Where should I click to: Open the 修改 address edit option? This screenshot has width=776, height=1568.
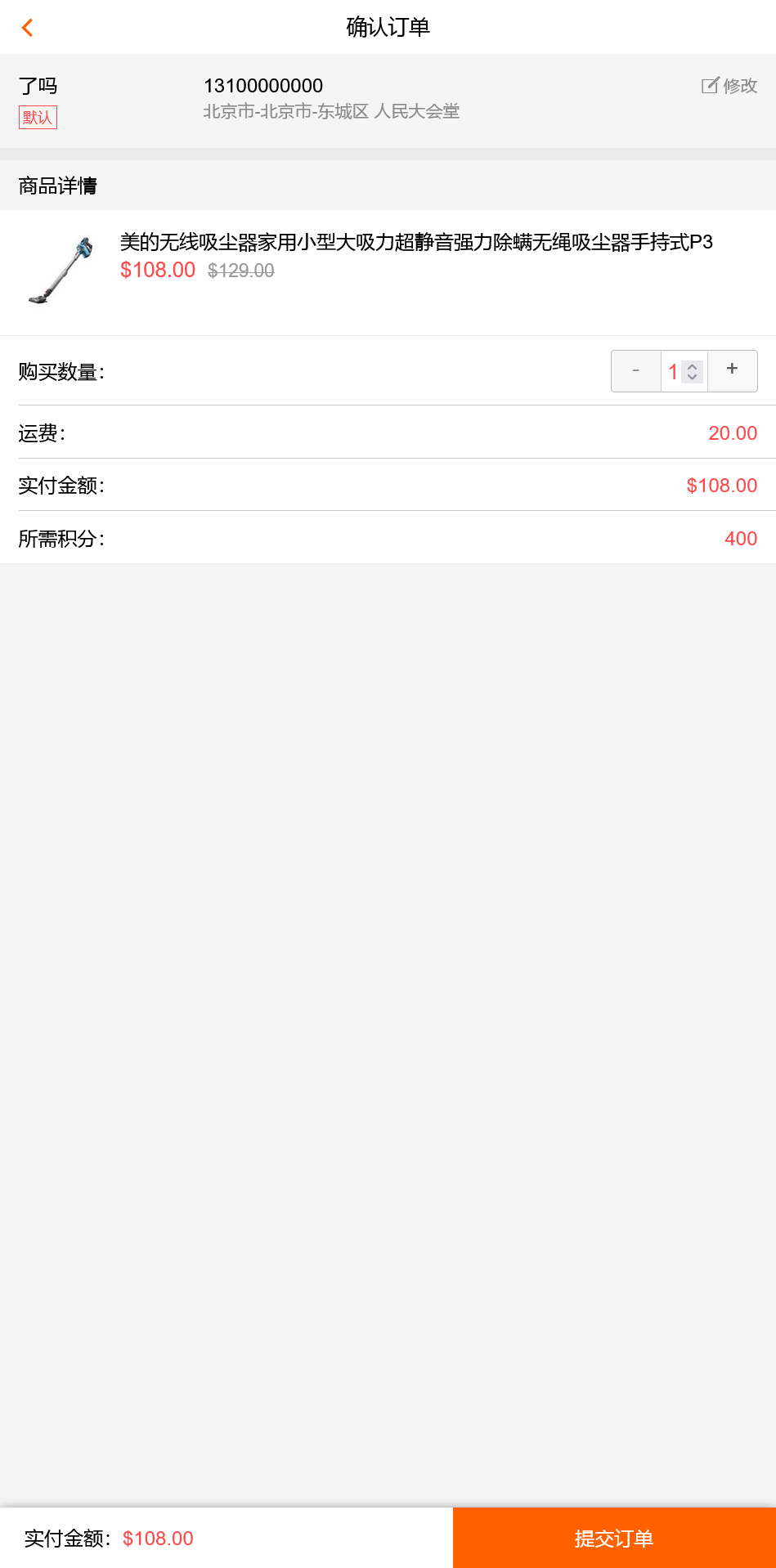point(737,86)
